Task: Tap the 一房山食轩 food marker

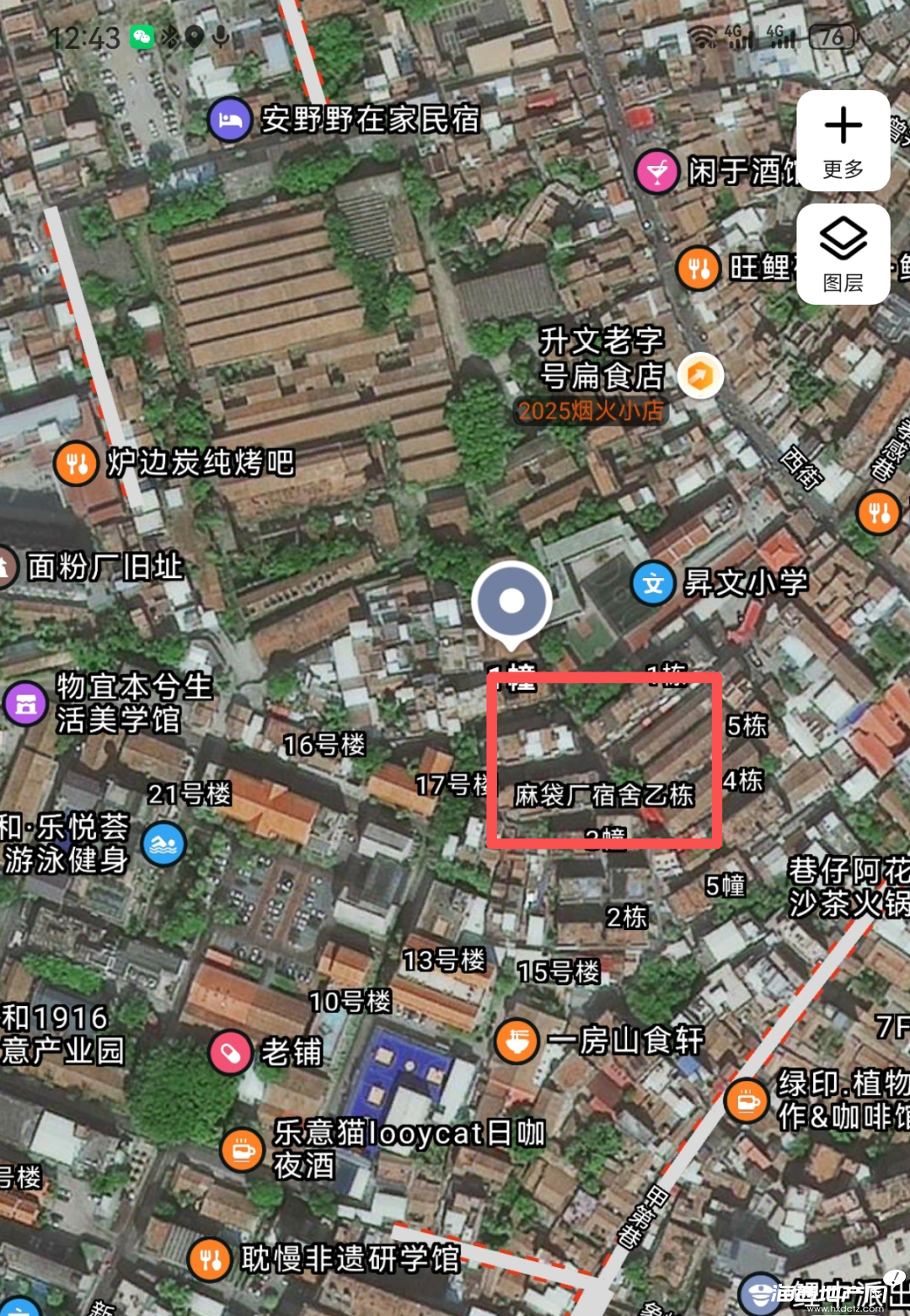Action: (517, 1041)
